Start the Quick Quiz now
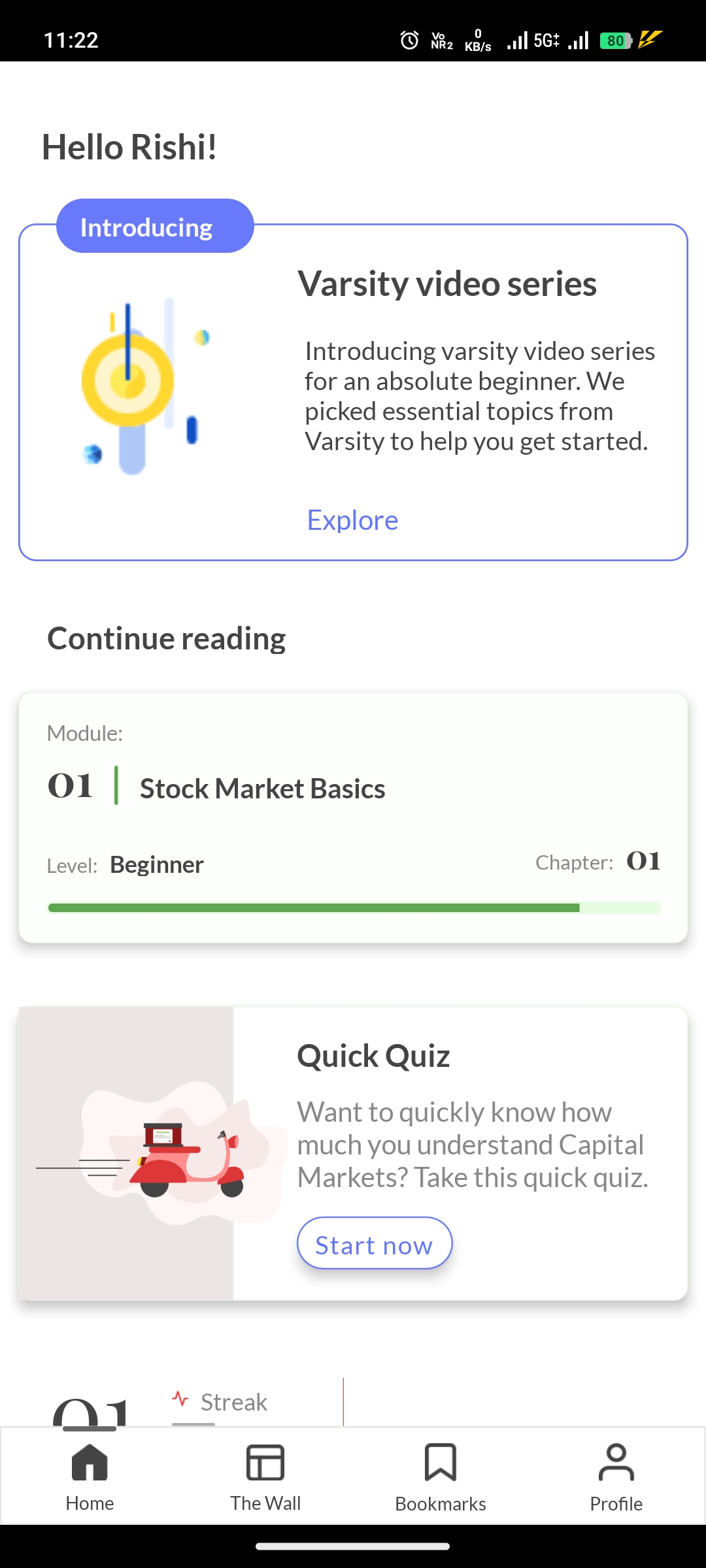The width and height of the screenshot is (706, 1568). pos(374,1243)
